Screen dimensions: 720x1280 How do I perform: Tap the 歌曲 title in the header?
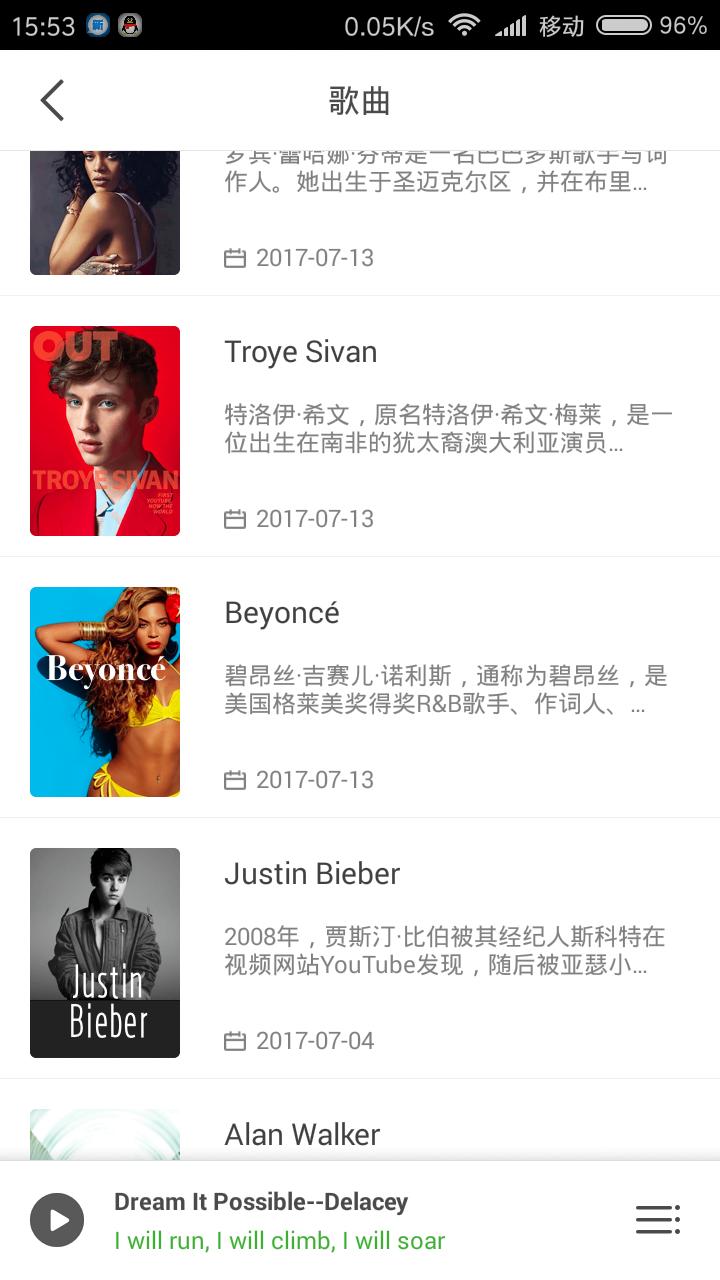pos(360,100)
